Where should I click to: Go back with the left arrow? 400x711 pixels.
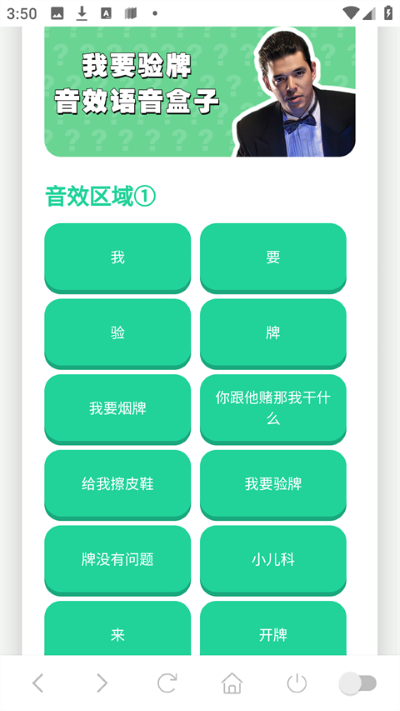click(38, 683)
